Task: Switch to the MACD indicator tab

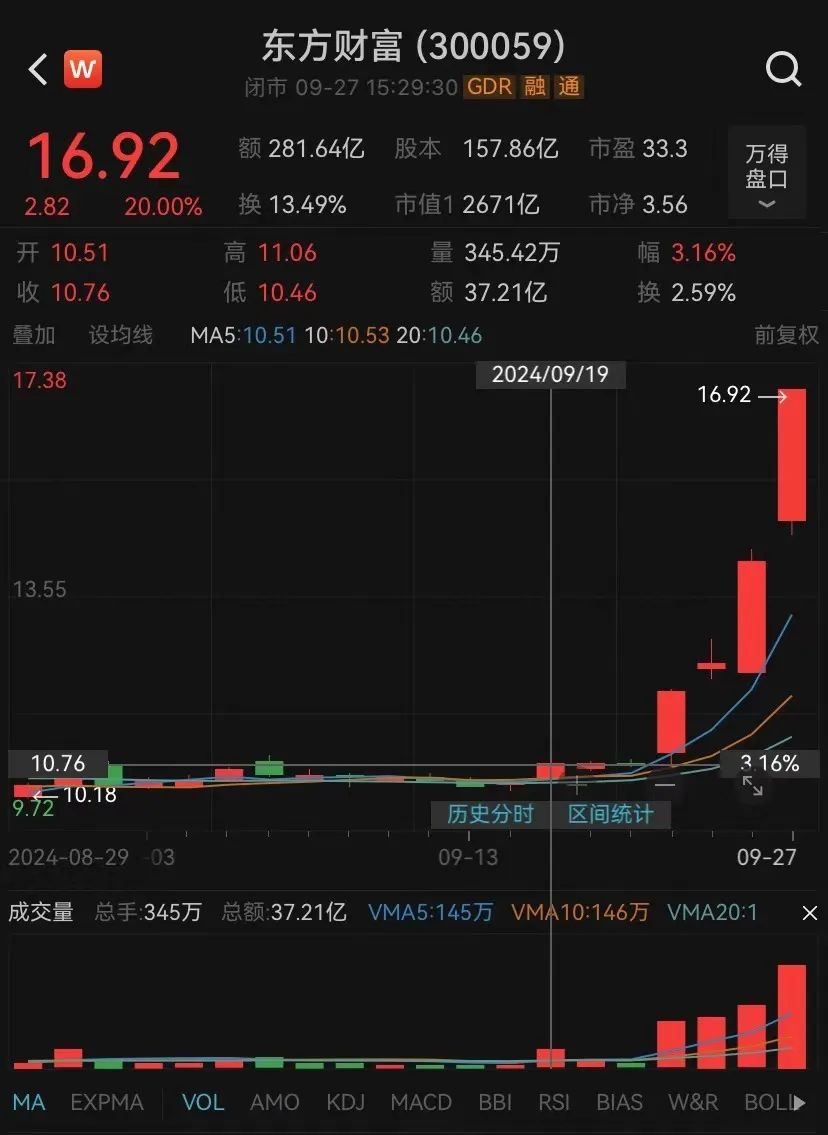Action: [421, 1103]
